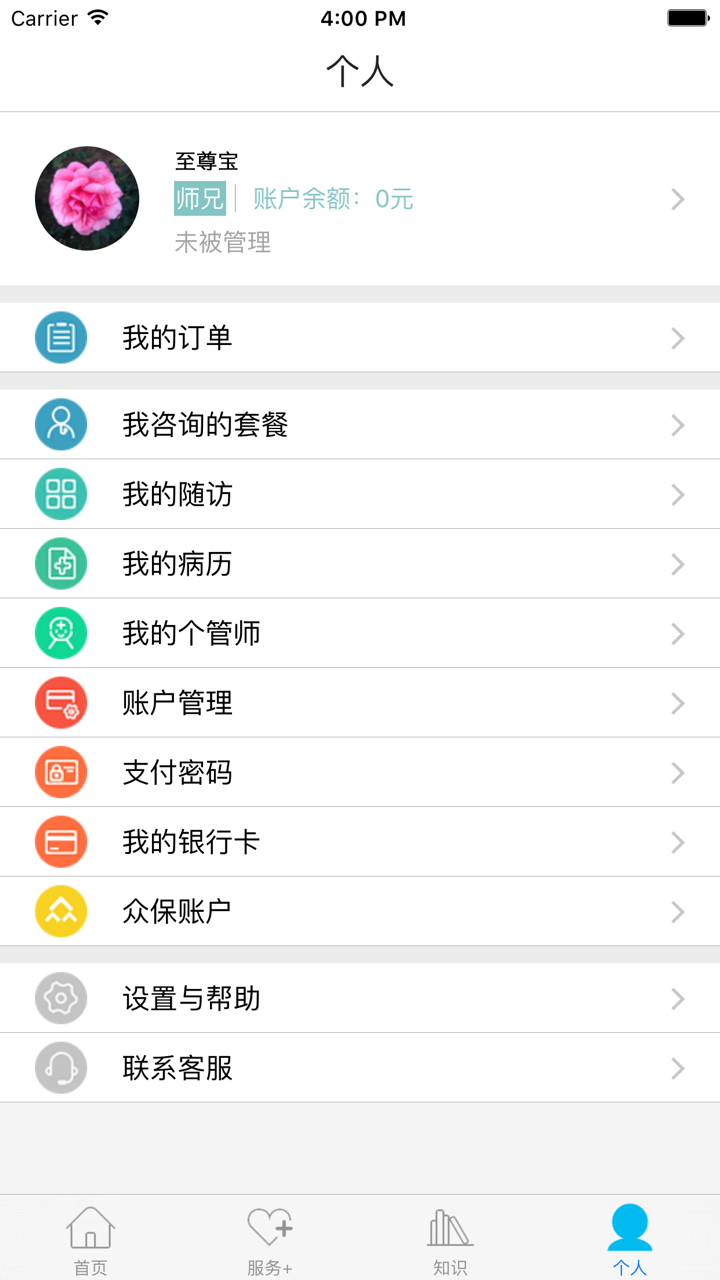Viewport: 720px width, 1280px height.
Task: Click the pink flower profile avatar
Action: 87,199
